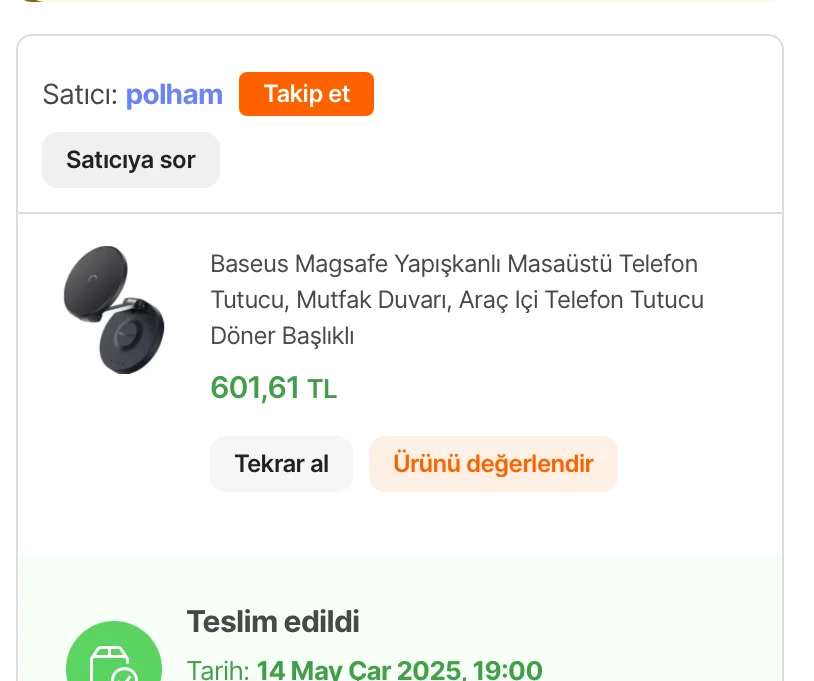Open the Baseus Magsafe product title
This screenshot has height=681, width=814.
[457, 300]
